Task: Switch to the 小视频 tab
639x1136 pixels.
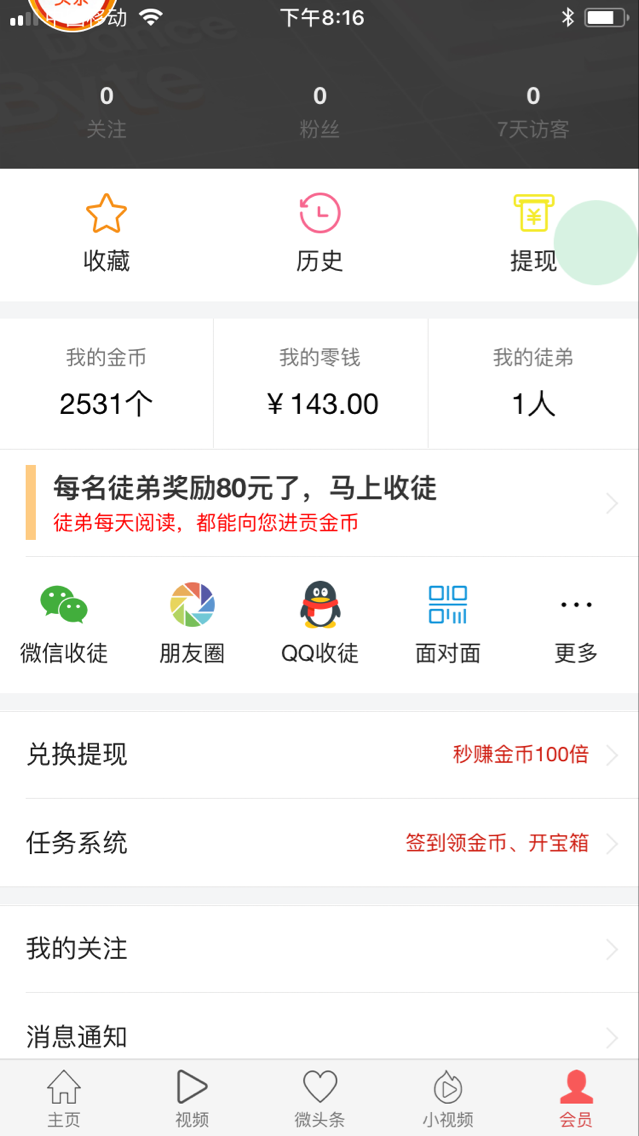Action: [448, 1098]
